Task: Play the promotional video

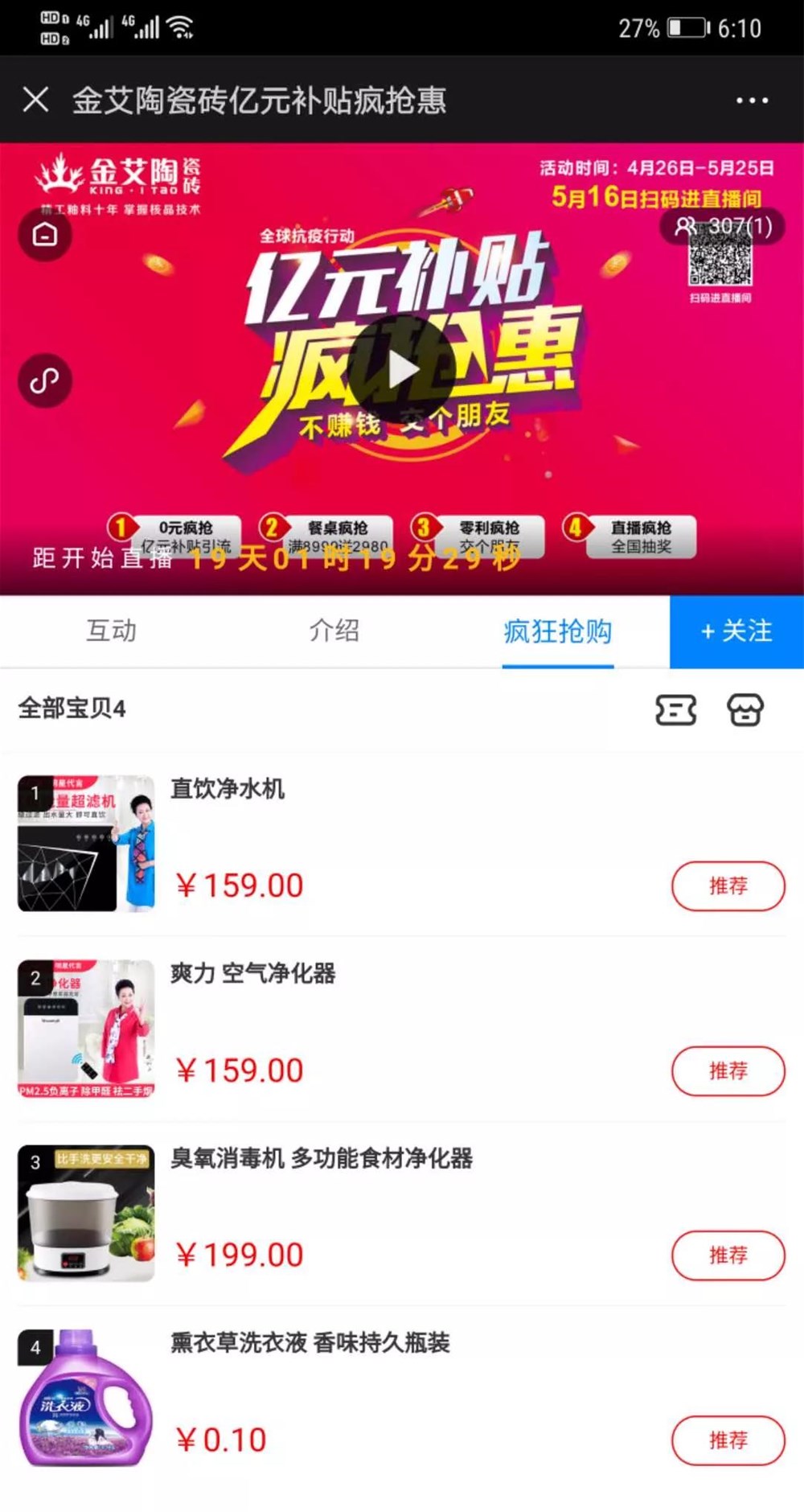Action: click(x=402, y=370)
